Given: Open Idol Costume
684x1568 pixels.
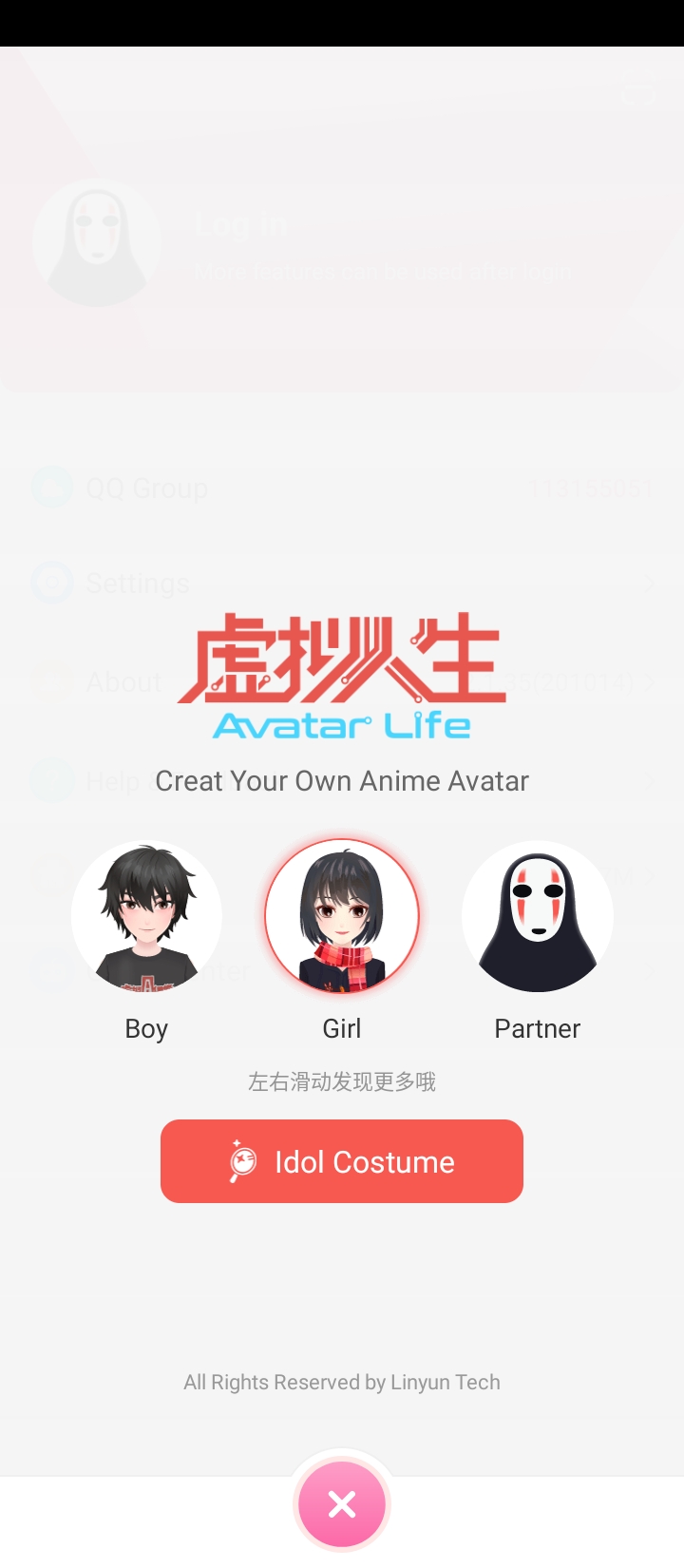Looking at the screenshot, I should point(342,1161).
